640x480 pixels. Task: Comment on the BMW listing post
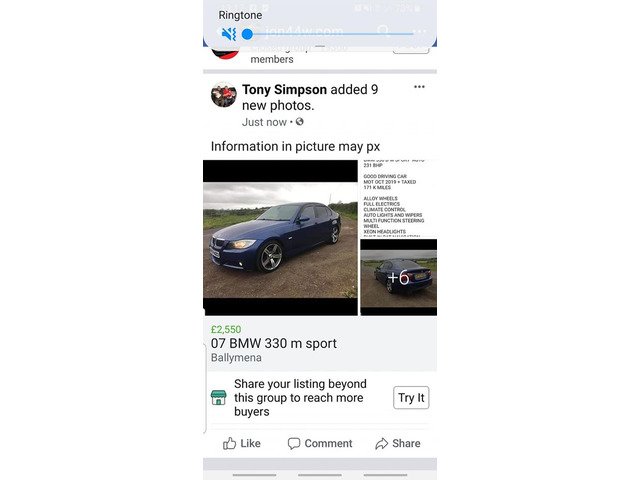pos(320,443)
